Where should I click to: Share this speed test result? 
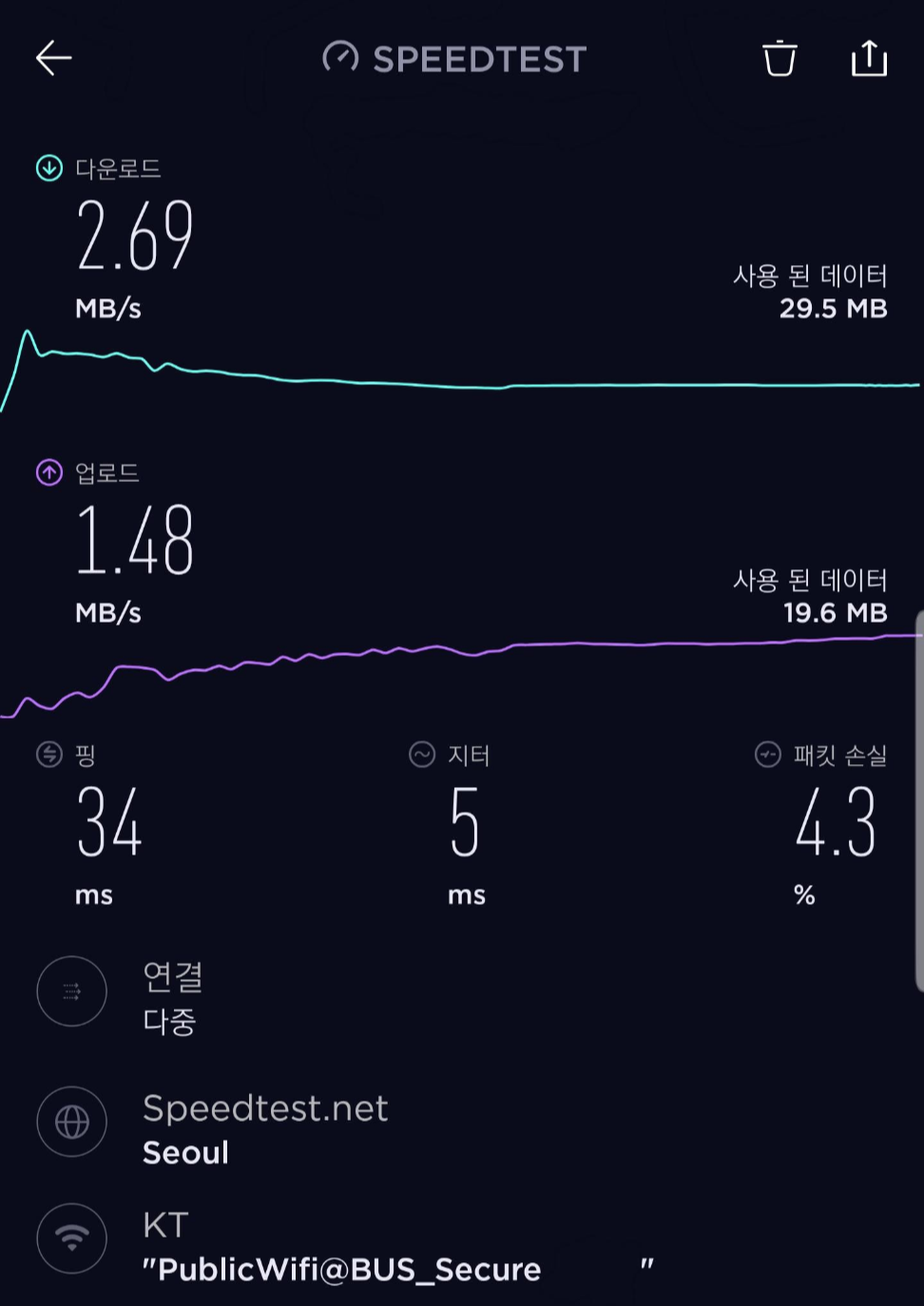(x=868, y=59)
